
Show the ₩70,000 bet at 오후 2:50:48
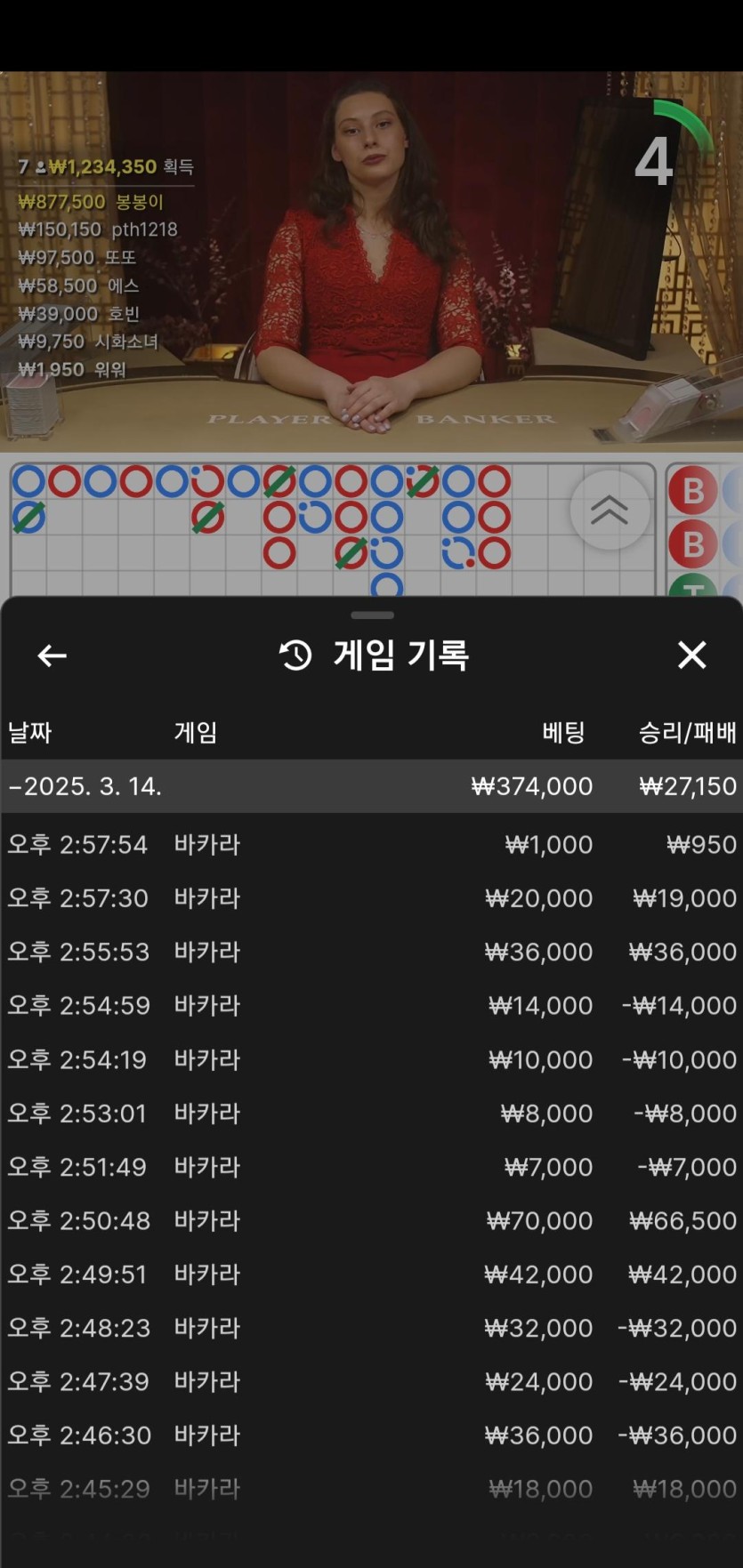371,1220
